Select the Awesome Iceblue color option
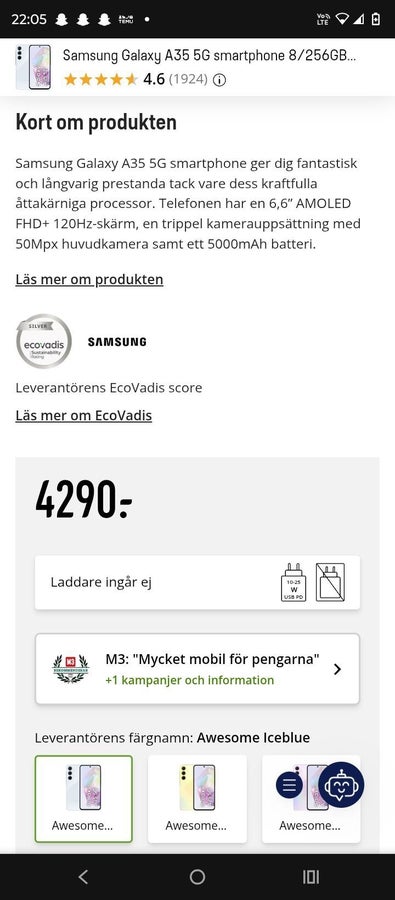Image resolution: width=395 pixels, height=900 pixels. point(84,799)
